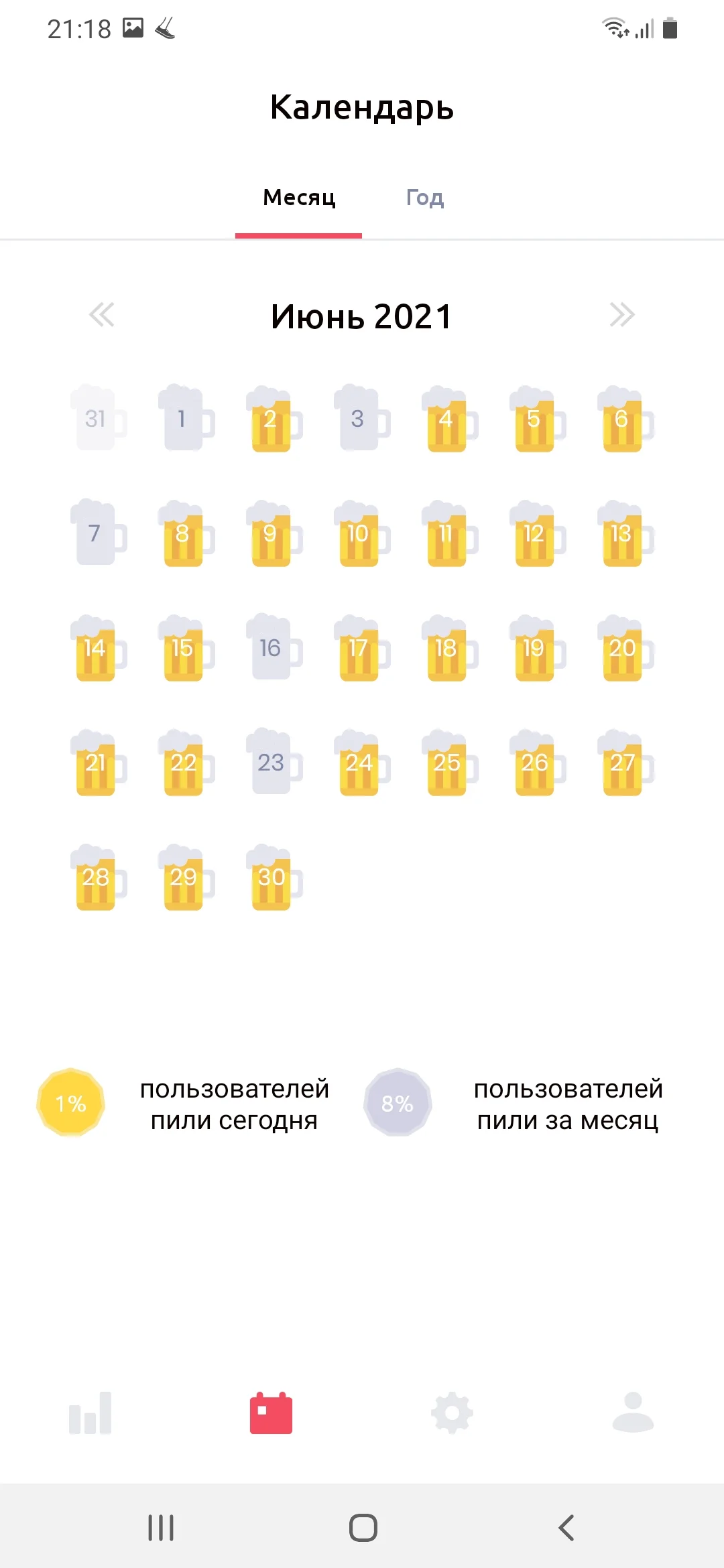Screen dimensions: 724x1568
Task: Select the Месяц tab
Action: (299, 198)
